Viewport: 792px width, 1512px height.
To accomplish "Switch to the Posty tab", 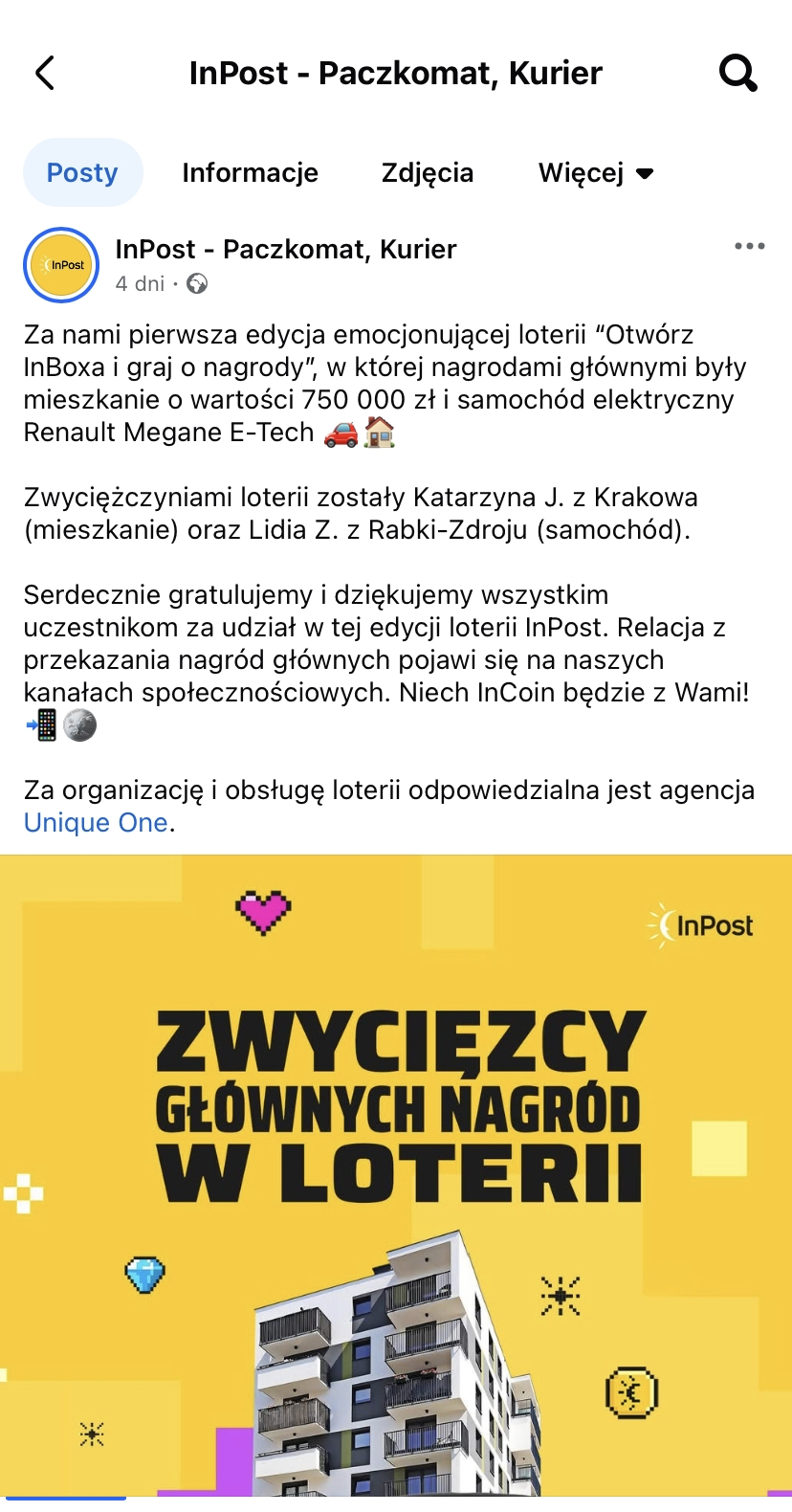I will [x=82, y=172].
